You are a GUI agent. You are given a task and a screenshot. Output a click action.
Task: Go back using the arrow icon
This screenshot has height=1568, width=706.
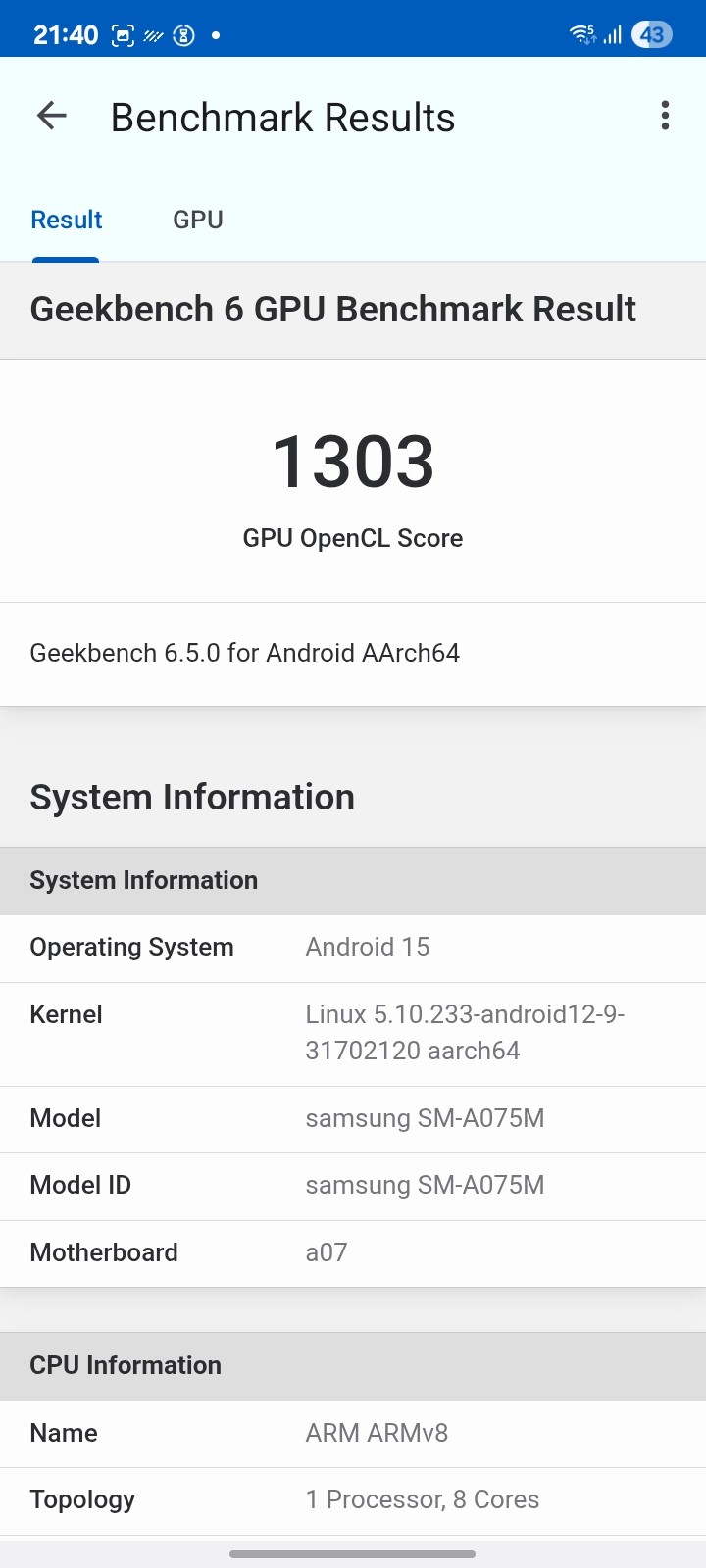point(51,117)
